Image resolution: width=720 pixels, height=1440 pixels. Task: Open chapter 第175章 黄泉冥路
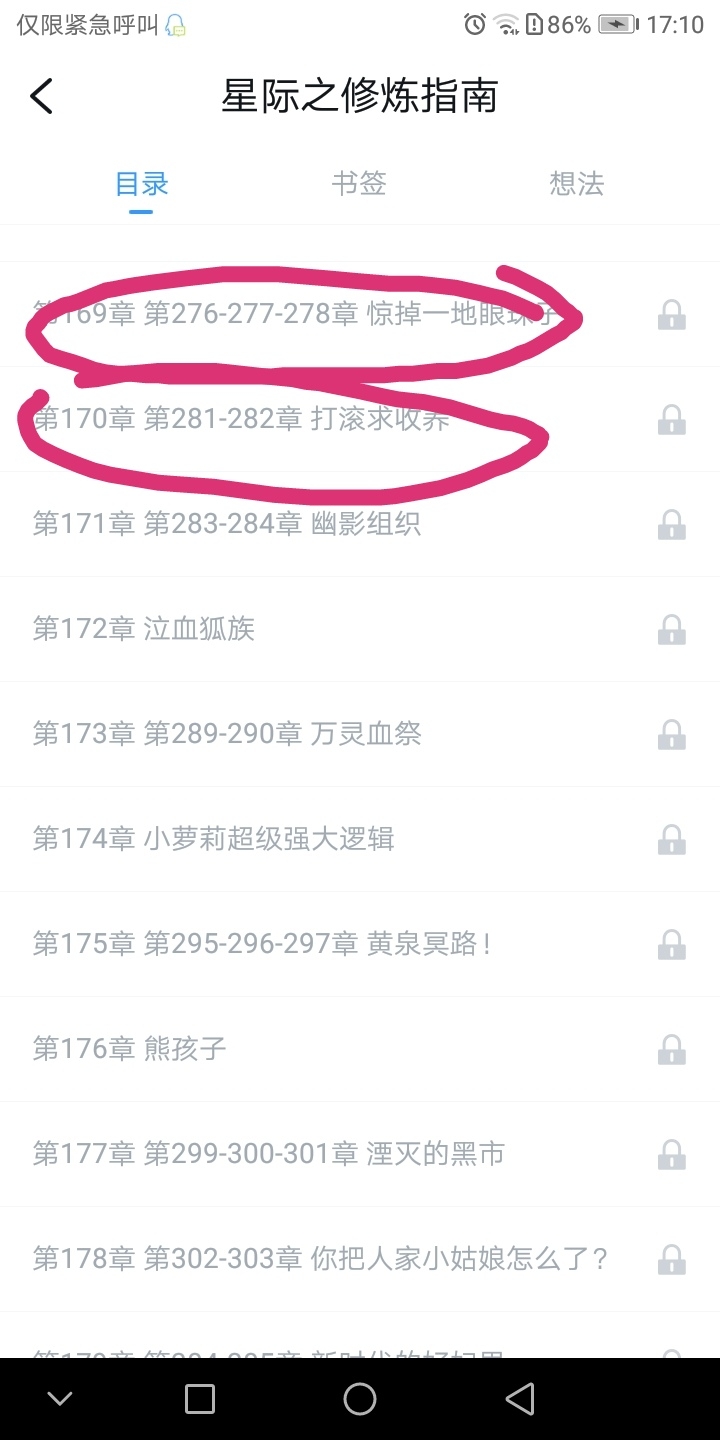coord(262,944)
